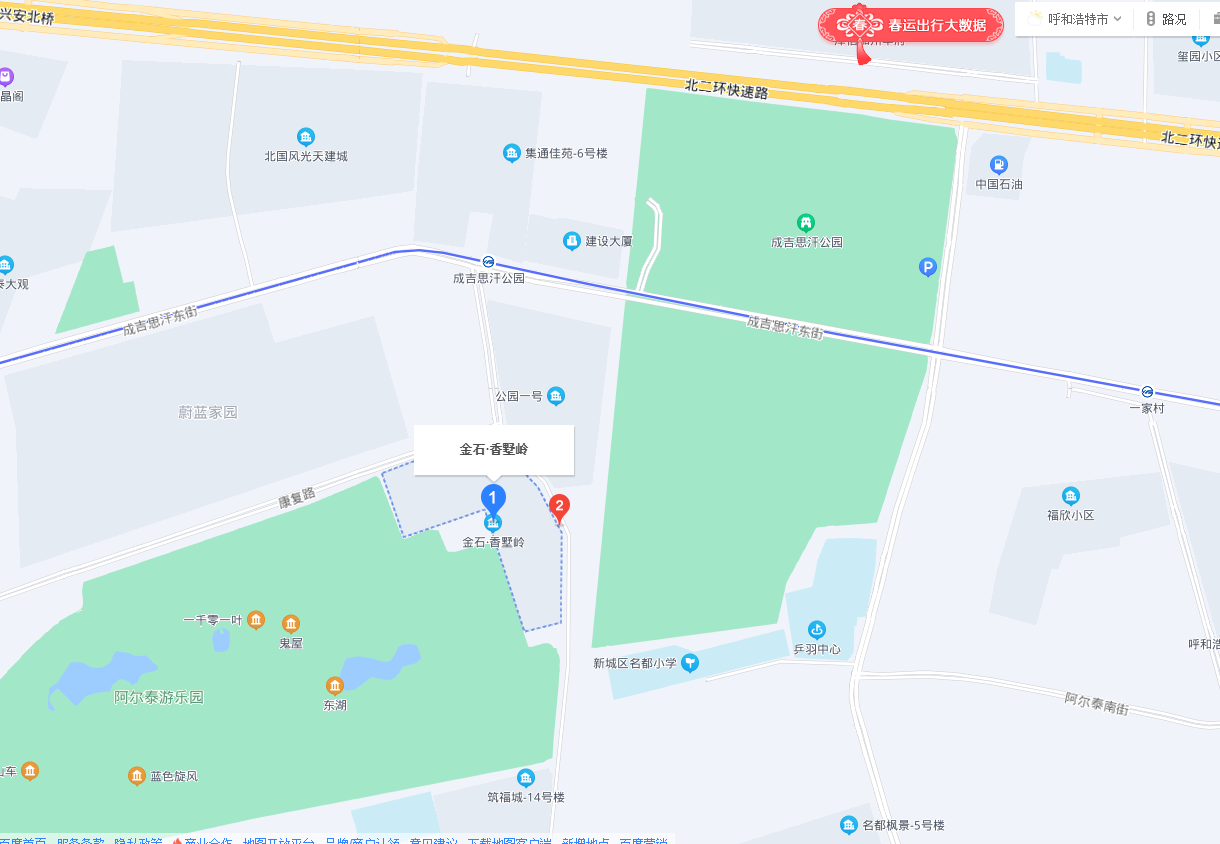
Task: Expand the 呼和浩特市 city dropdown
Action: pos(1076,19)
